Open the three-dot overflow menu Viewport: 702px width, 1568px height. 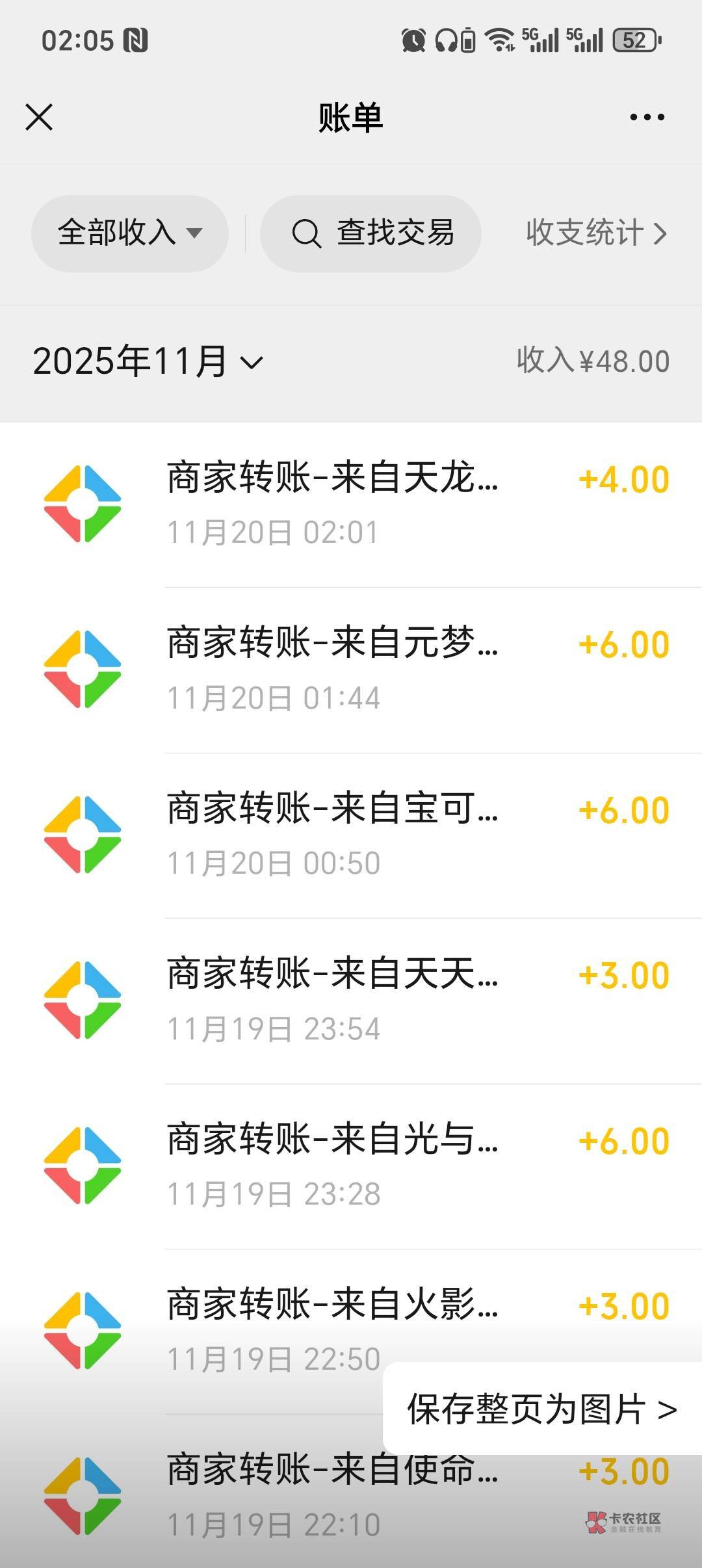click(647, 118)
